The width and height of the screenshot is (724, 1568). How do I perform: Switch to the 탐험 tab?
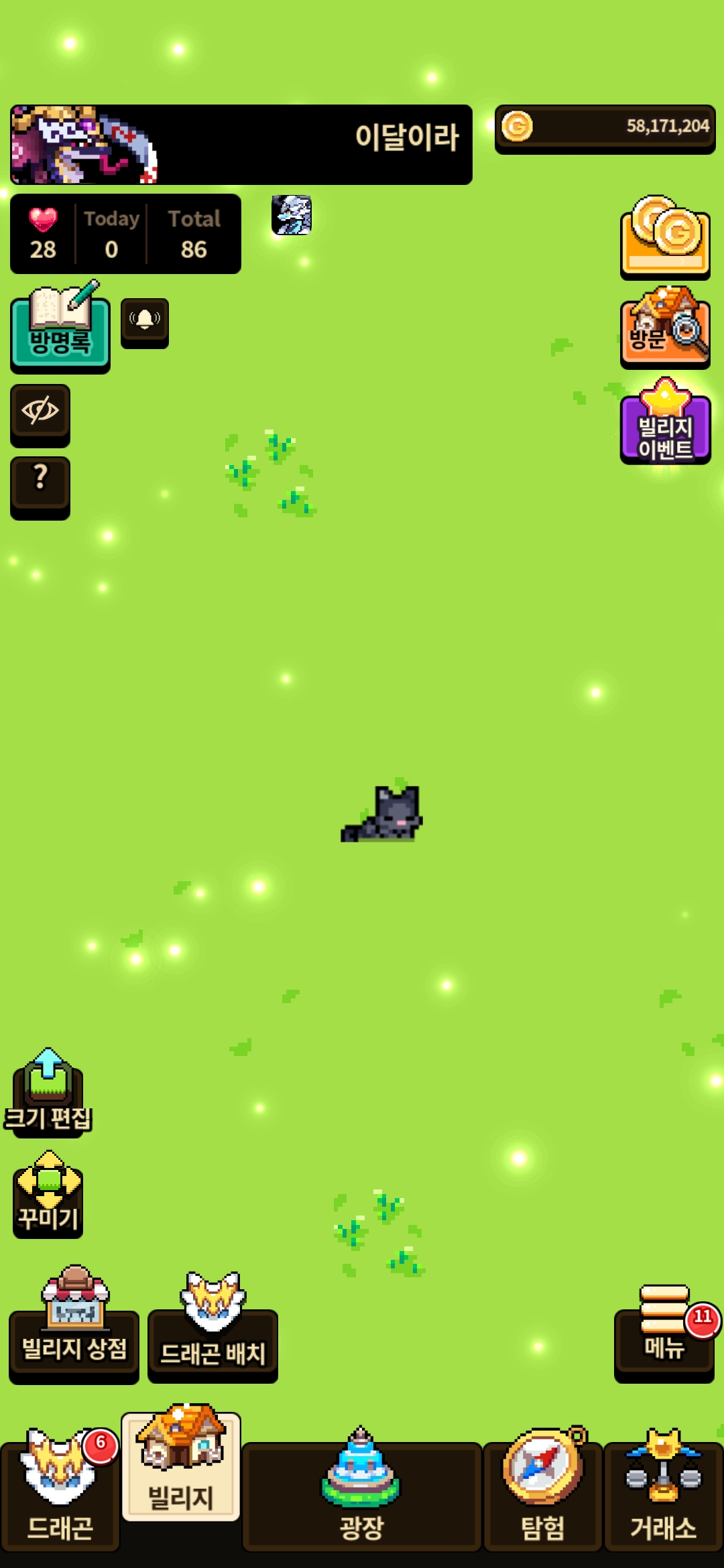click(543, 1490)
